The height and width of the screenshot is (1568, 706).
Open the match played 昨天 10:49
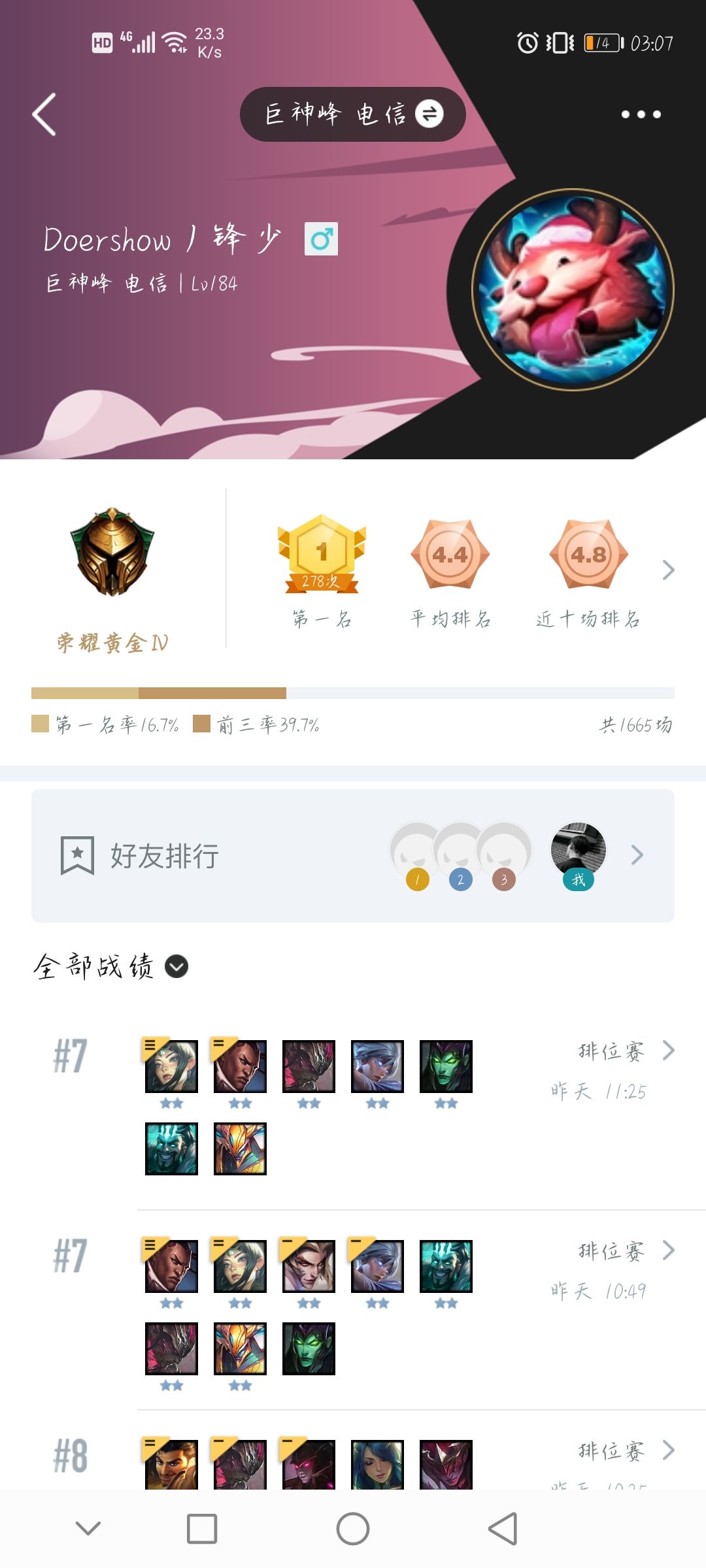point(611,1271)
